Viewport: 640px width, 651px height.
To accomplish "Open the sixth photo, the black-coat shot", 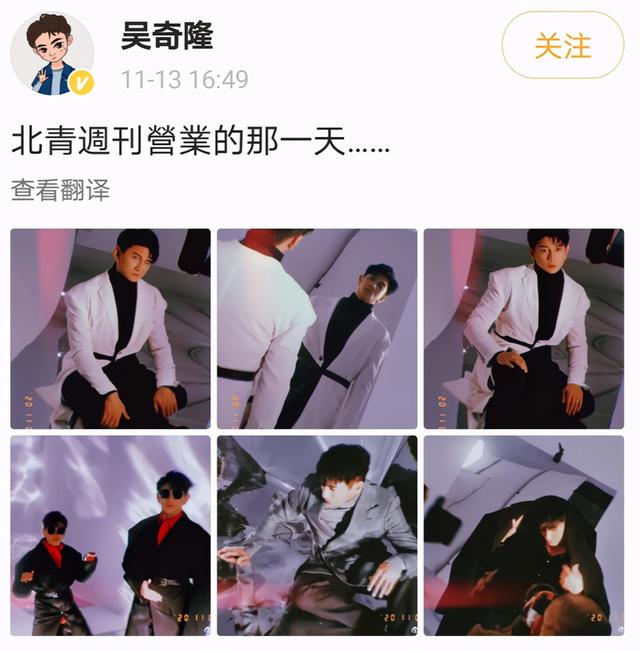I will [x=524, y=535].
